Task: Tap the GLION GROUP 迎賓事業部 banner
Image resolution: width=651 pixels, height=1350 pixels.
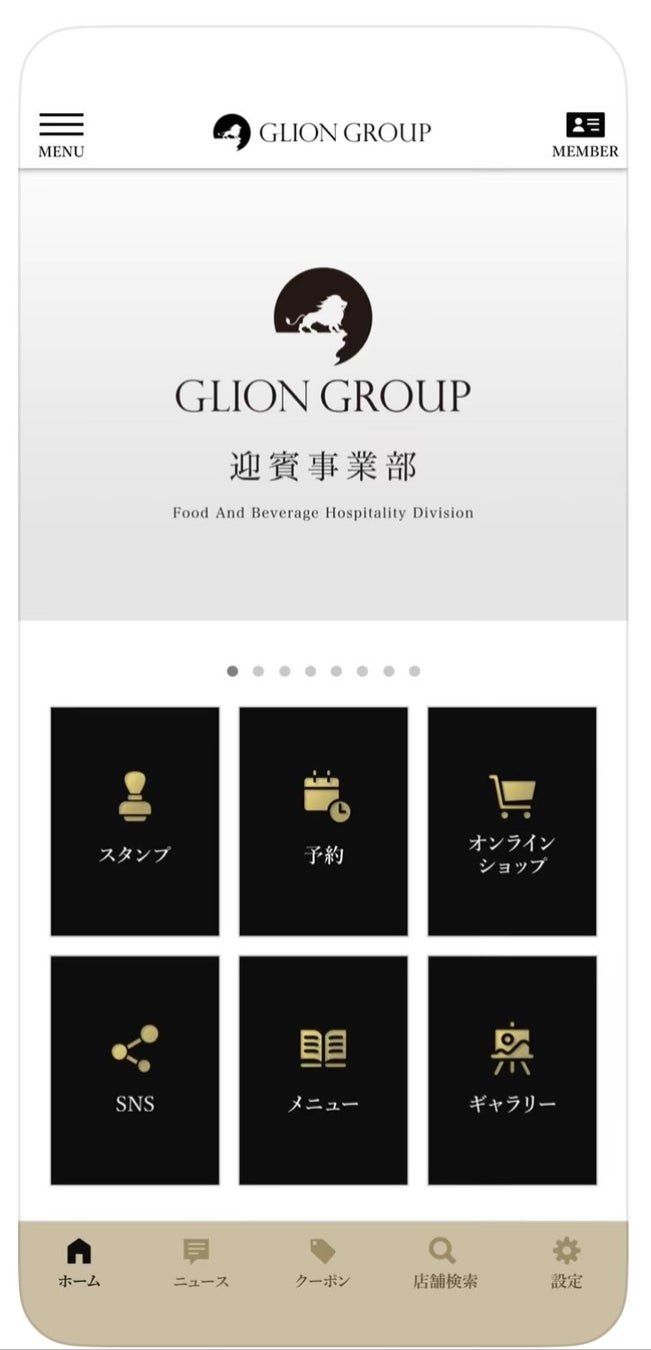Action: click(x=323, y=395)
